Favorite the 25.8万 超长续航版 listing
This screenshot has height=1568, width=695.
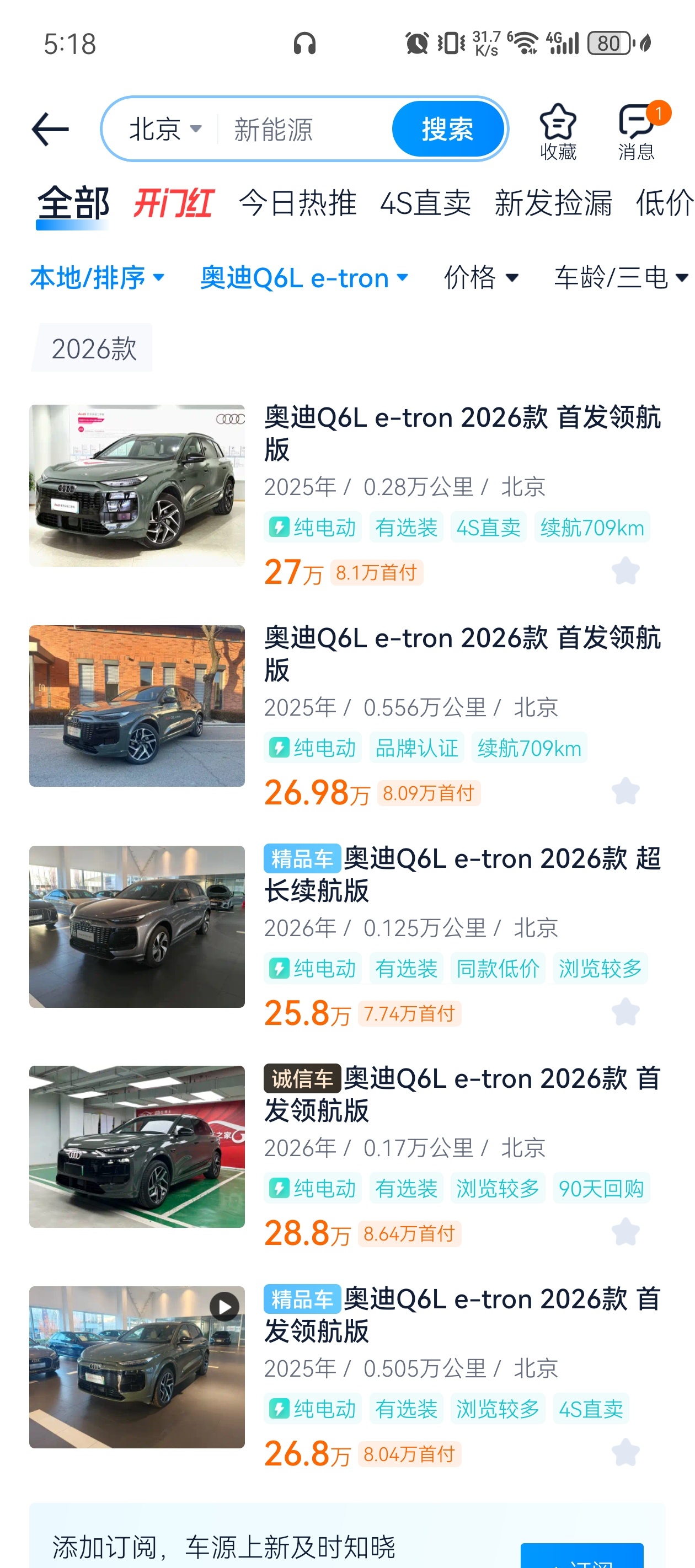point(625,1012)
